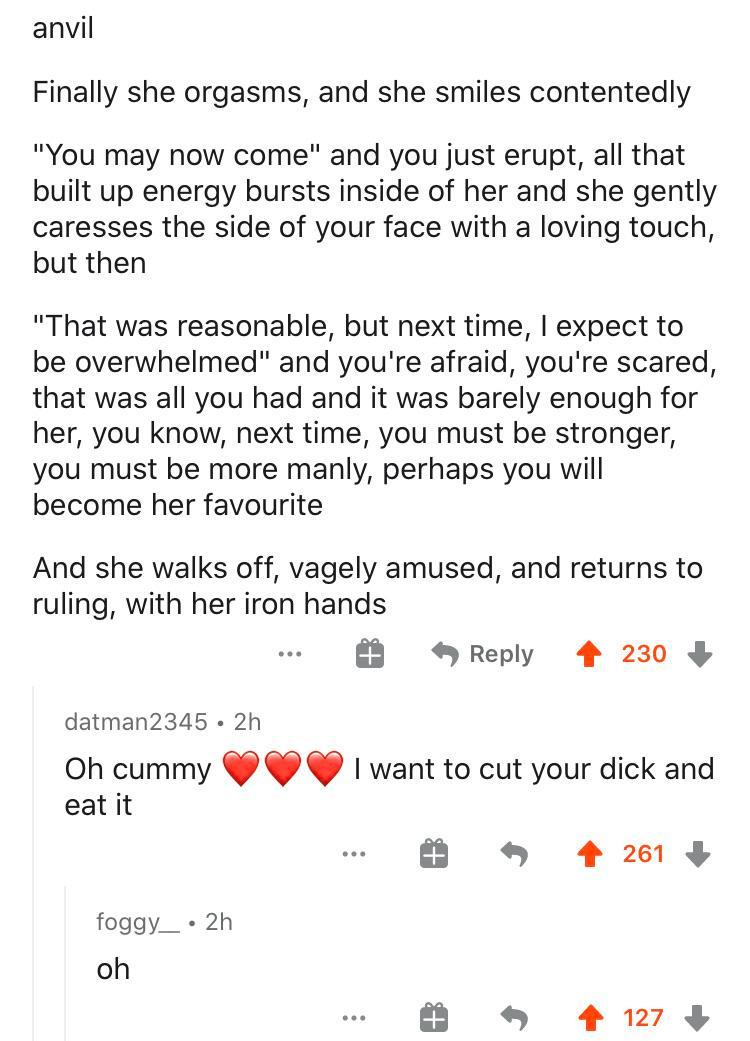Downvote foggy__'s comment
The height and width of the screenshot is (1041, 750).
[x=700, y=1018]
